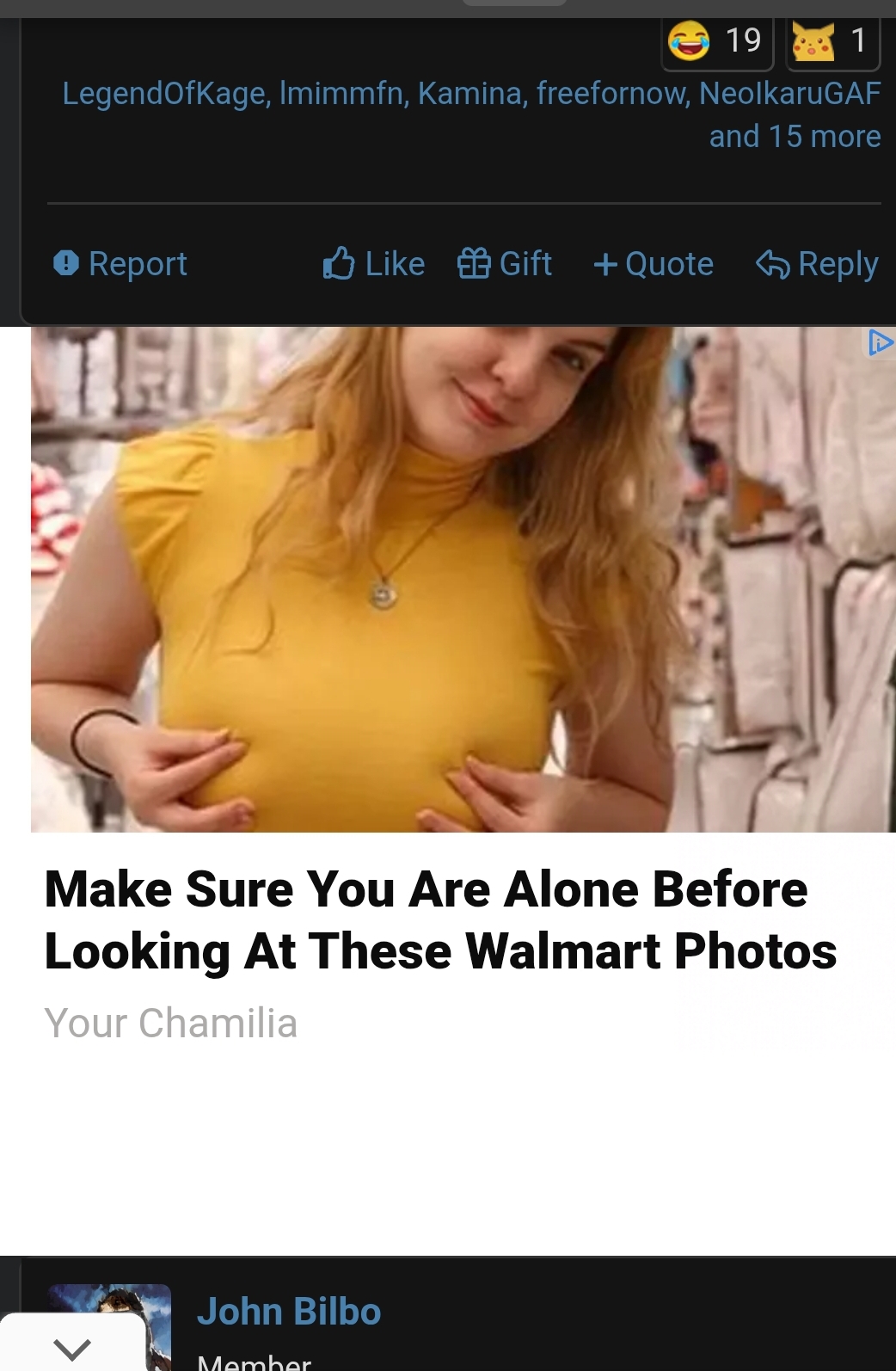This screenshot has height=1371, width=896.
Task: Reply to this post
Action: tap(817, 264)
